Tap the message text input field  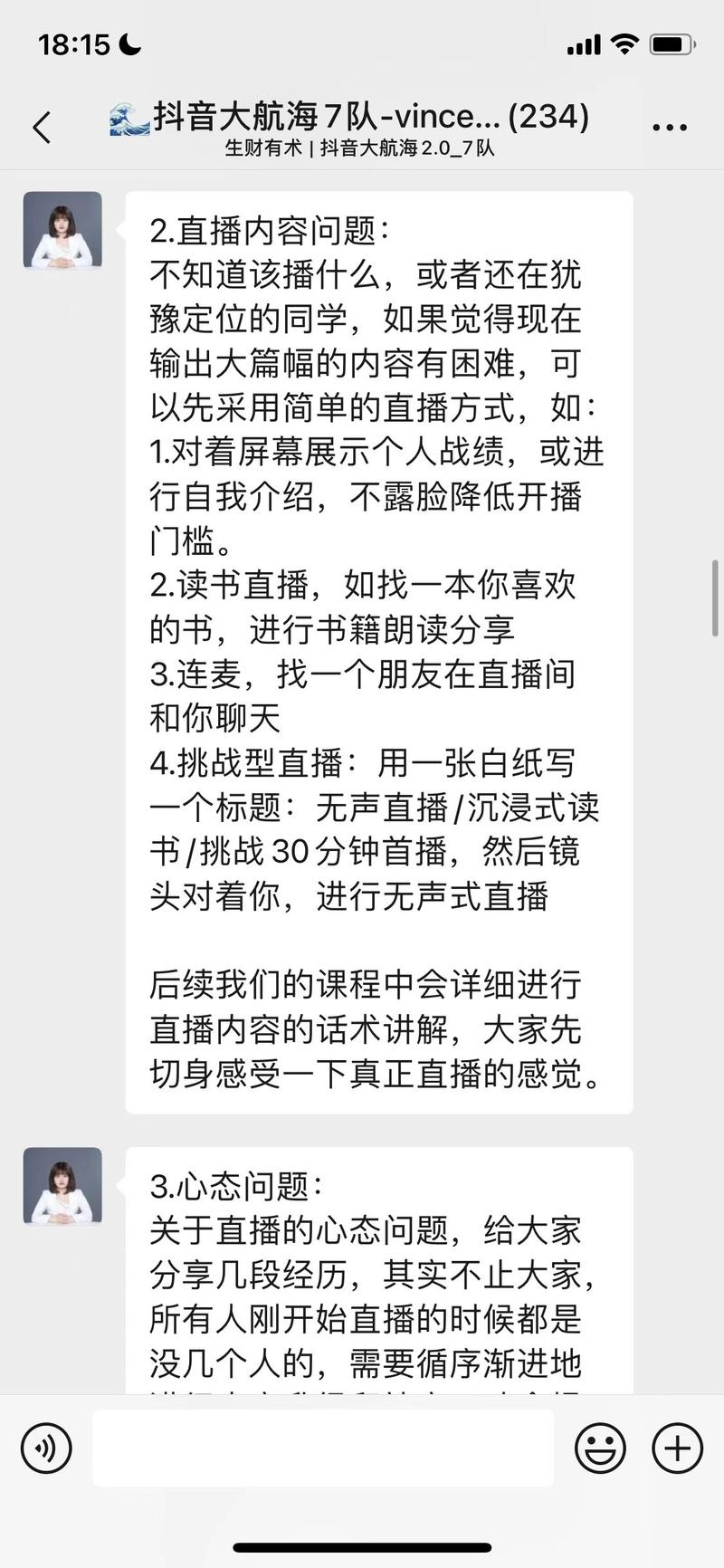click(326, 1448)
